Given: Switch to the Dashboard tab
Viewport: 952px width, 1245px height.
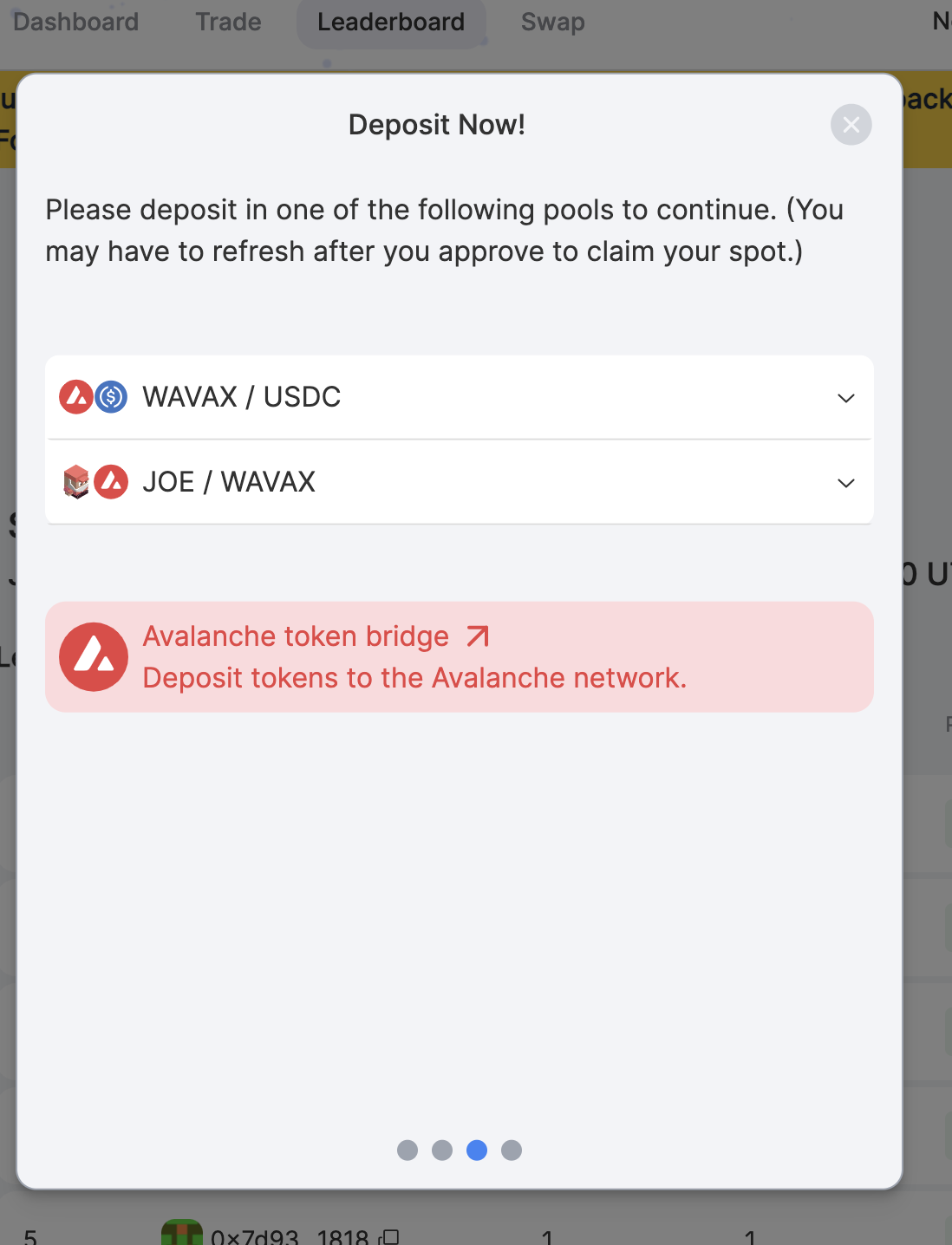Looking at the screenshot, I should pyautogui.click(x=76, y=22).
